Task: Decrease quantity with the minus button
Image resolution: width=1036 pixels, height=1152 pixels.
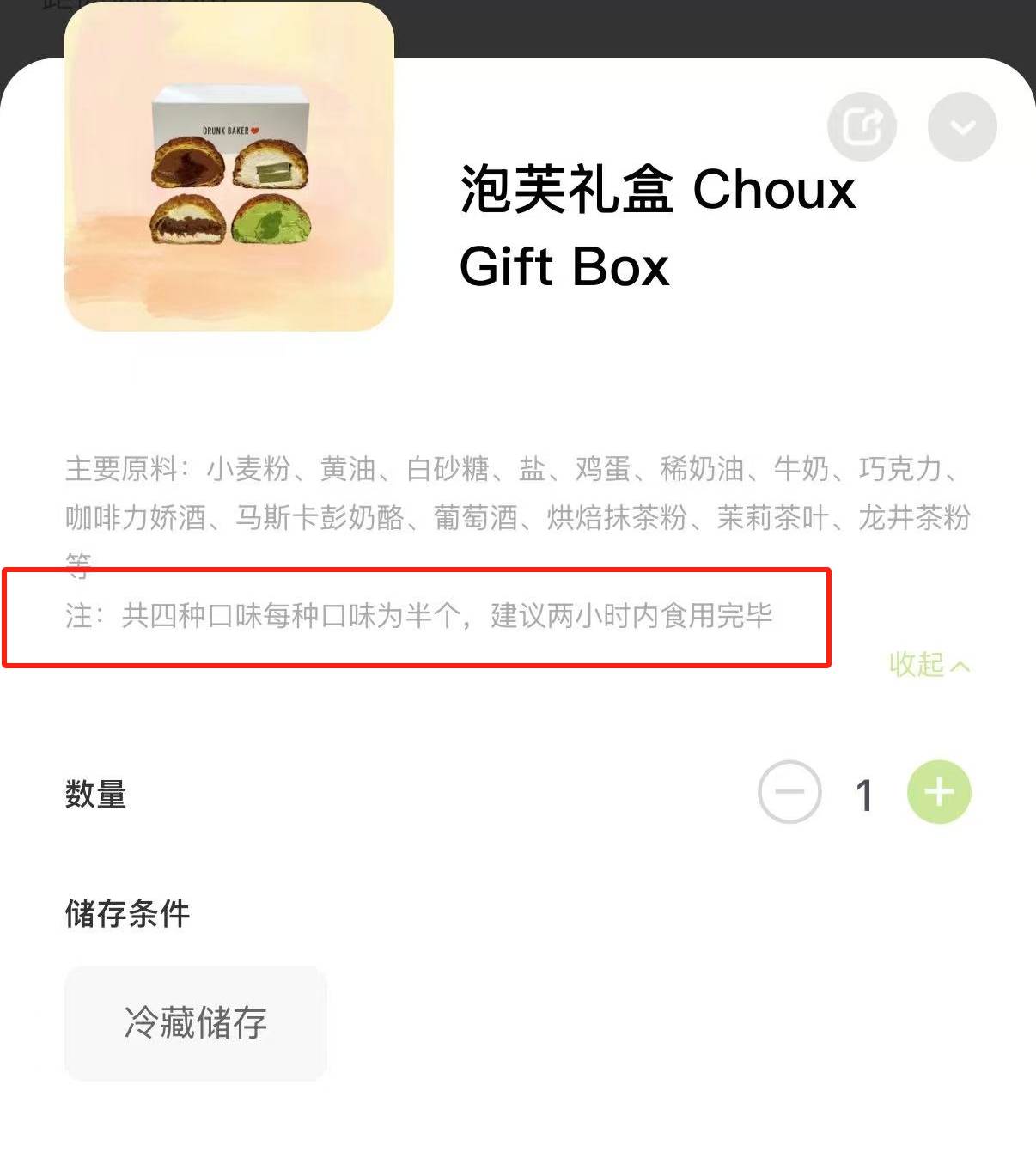Action: [789, 792]
